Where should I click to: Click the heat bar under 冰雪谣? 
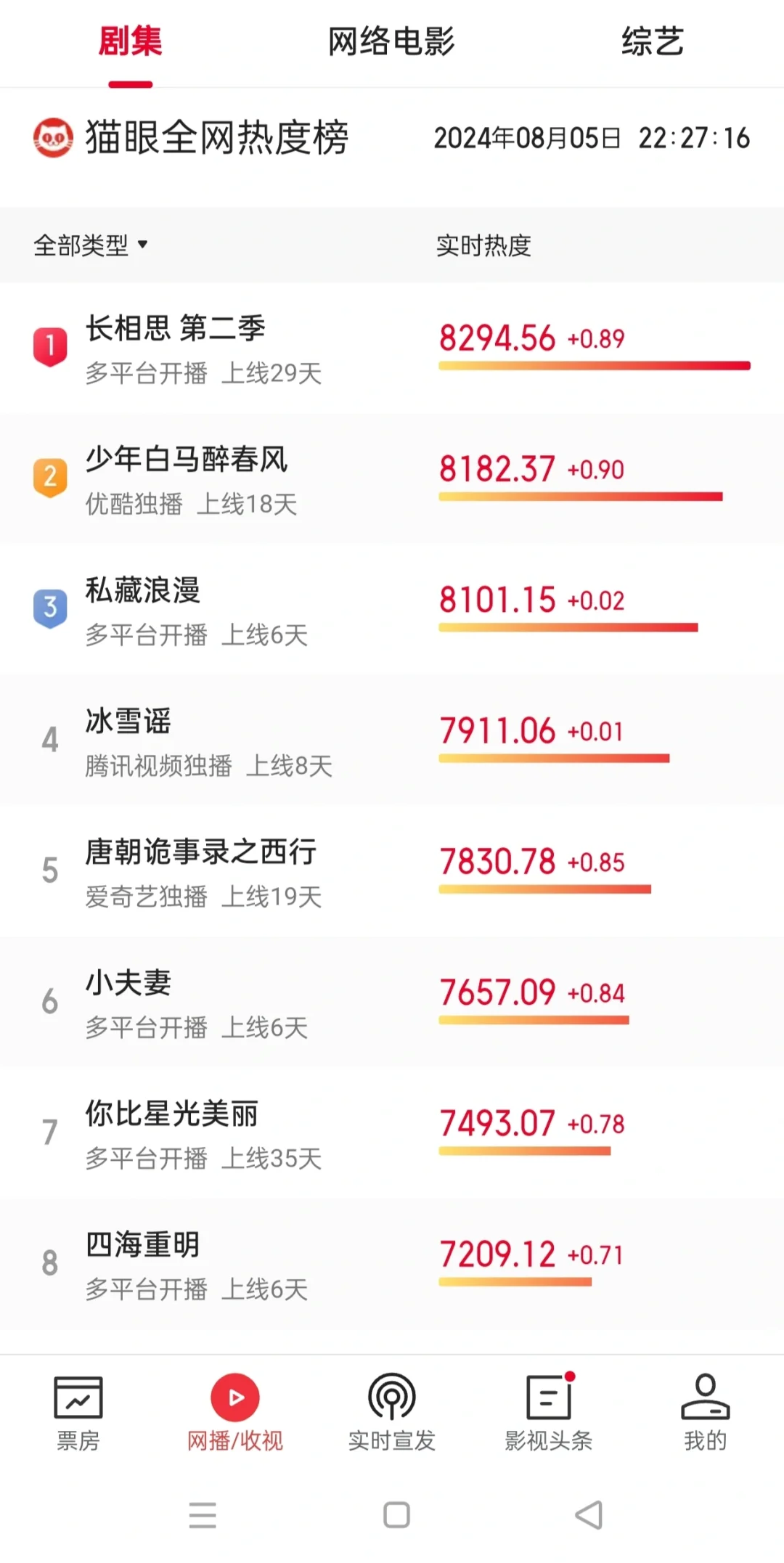(555, 757)
